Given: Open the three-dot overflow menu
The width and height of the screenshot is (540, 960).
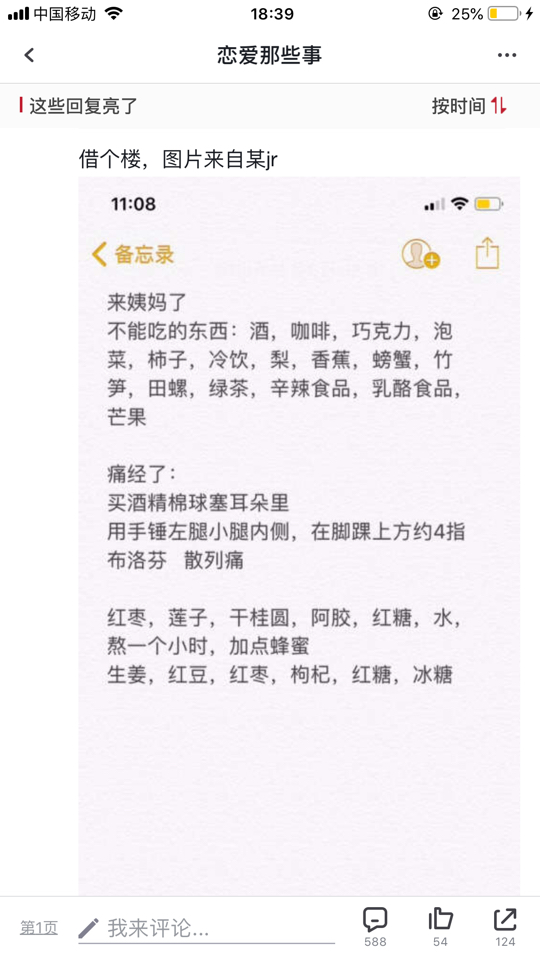Looking at the screenshot, I should (x=506, y=55).
